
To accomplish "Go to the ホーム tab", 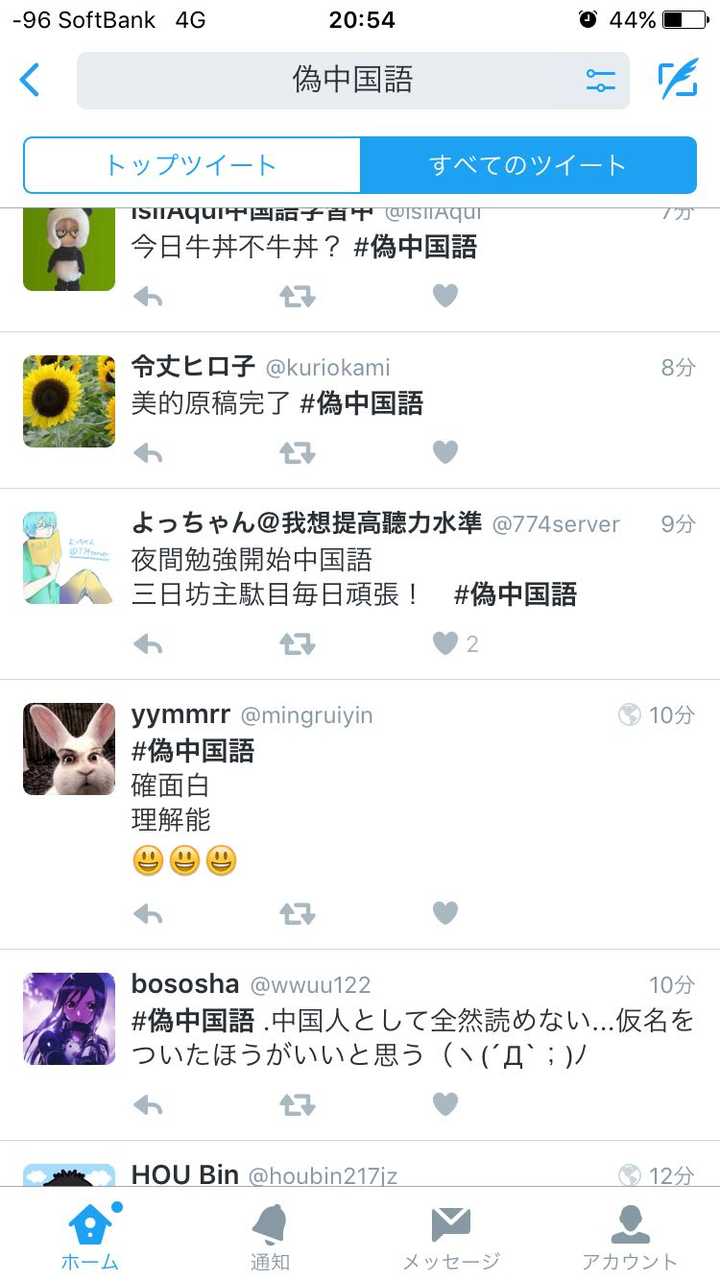I will point(90,1236).
